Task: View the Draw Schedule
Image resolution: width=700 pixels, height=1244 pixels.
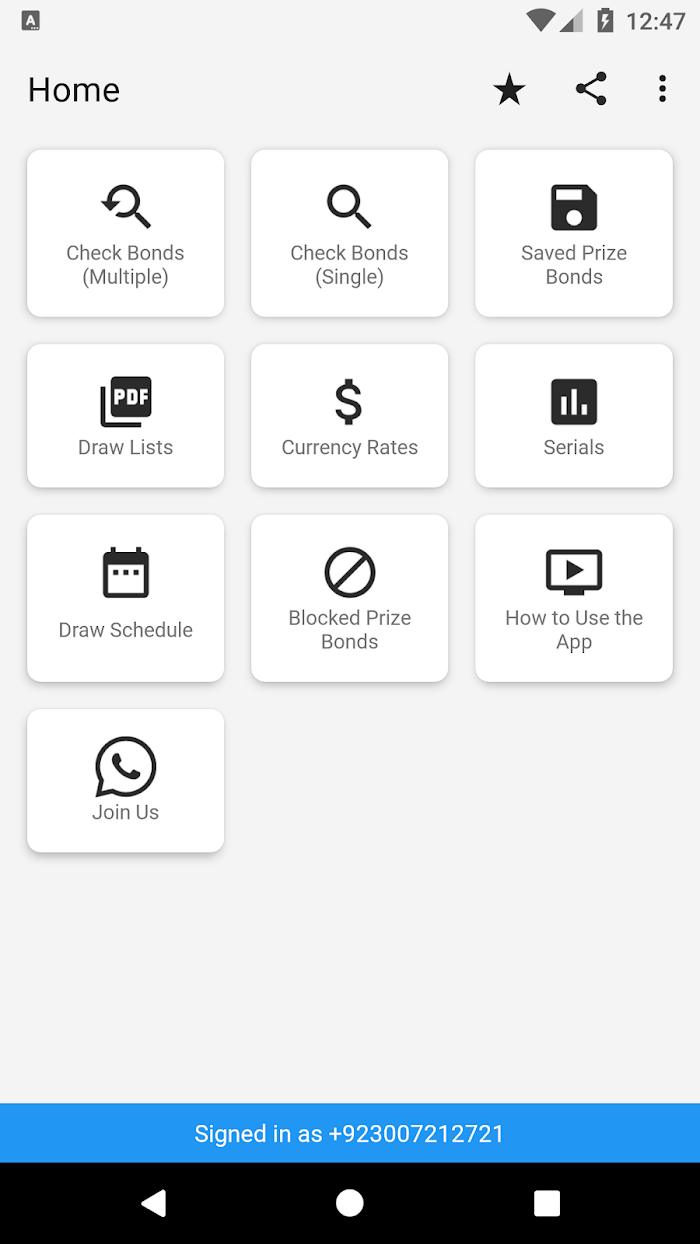Action: [125, 598]
